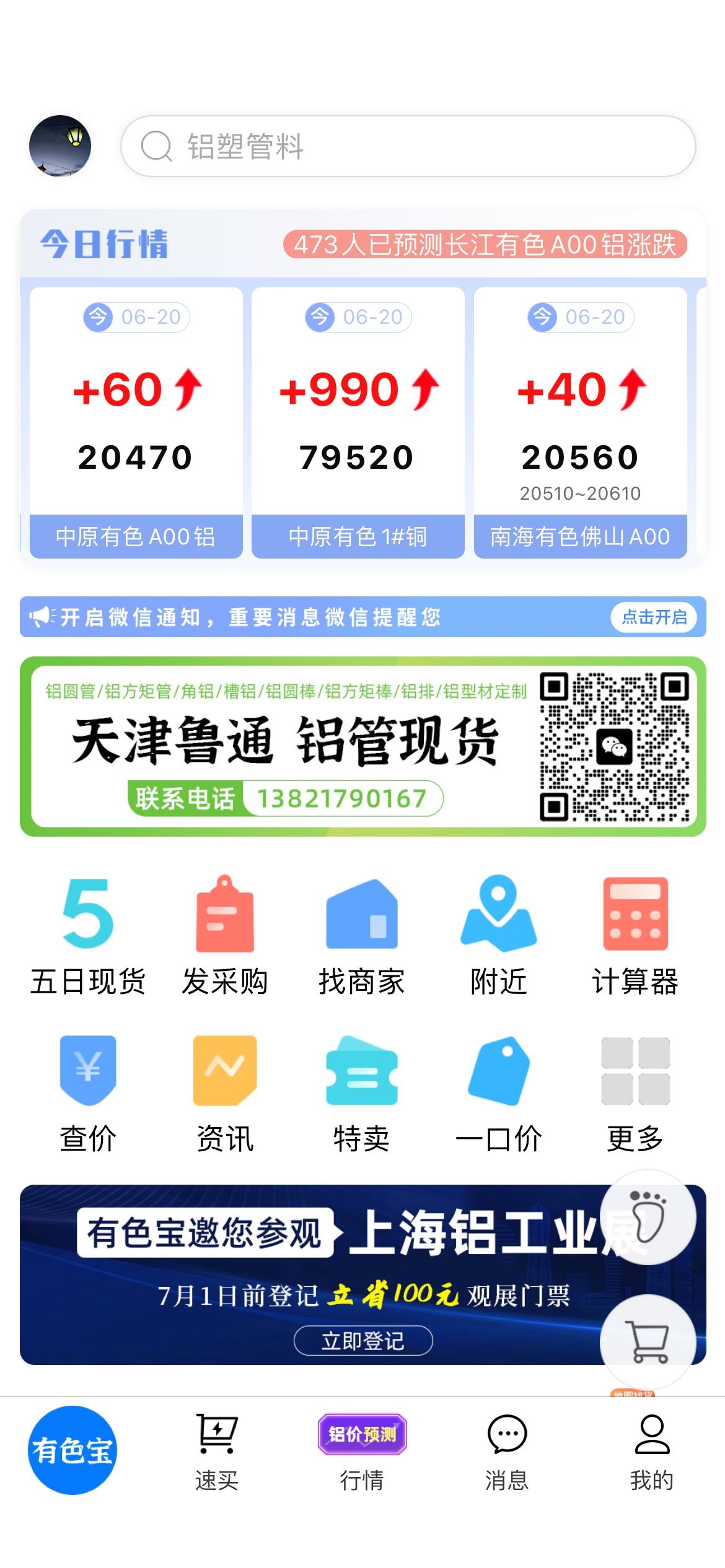Viewport: 725px width, 1568px height.
Task: Tap 立即登记 on the 上海铝工业展 banner
Action: 362,1340
